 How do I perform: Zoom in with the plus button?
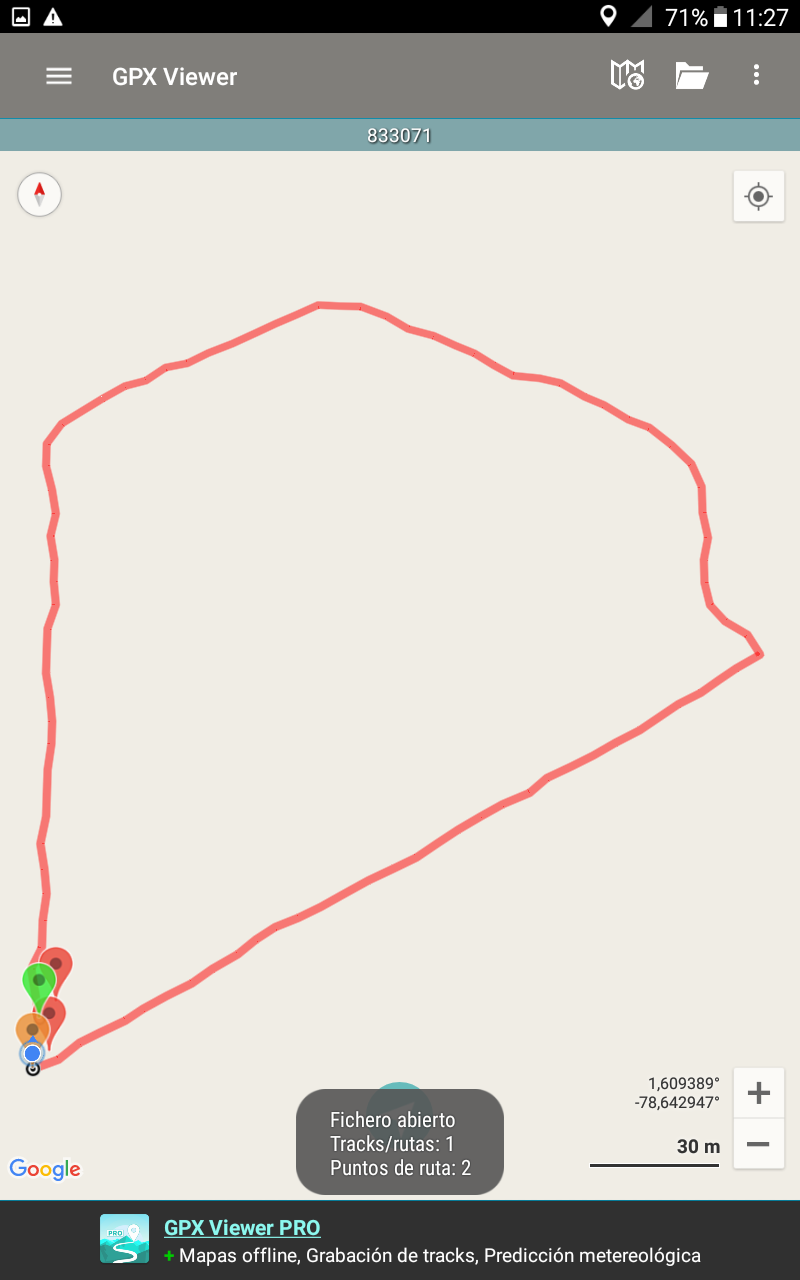click(x=758, y=1093)
